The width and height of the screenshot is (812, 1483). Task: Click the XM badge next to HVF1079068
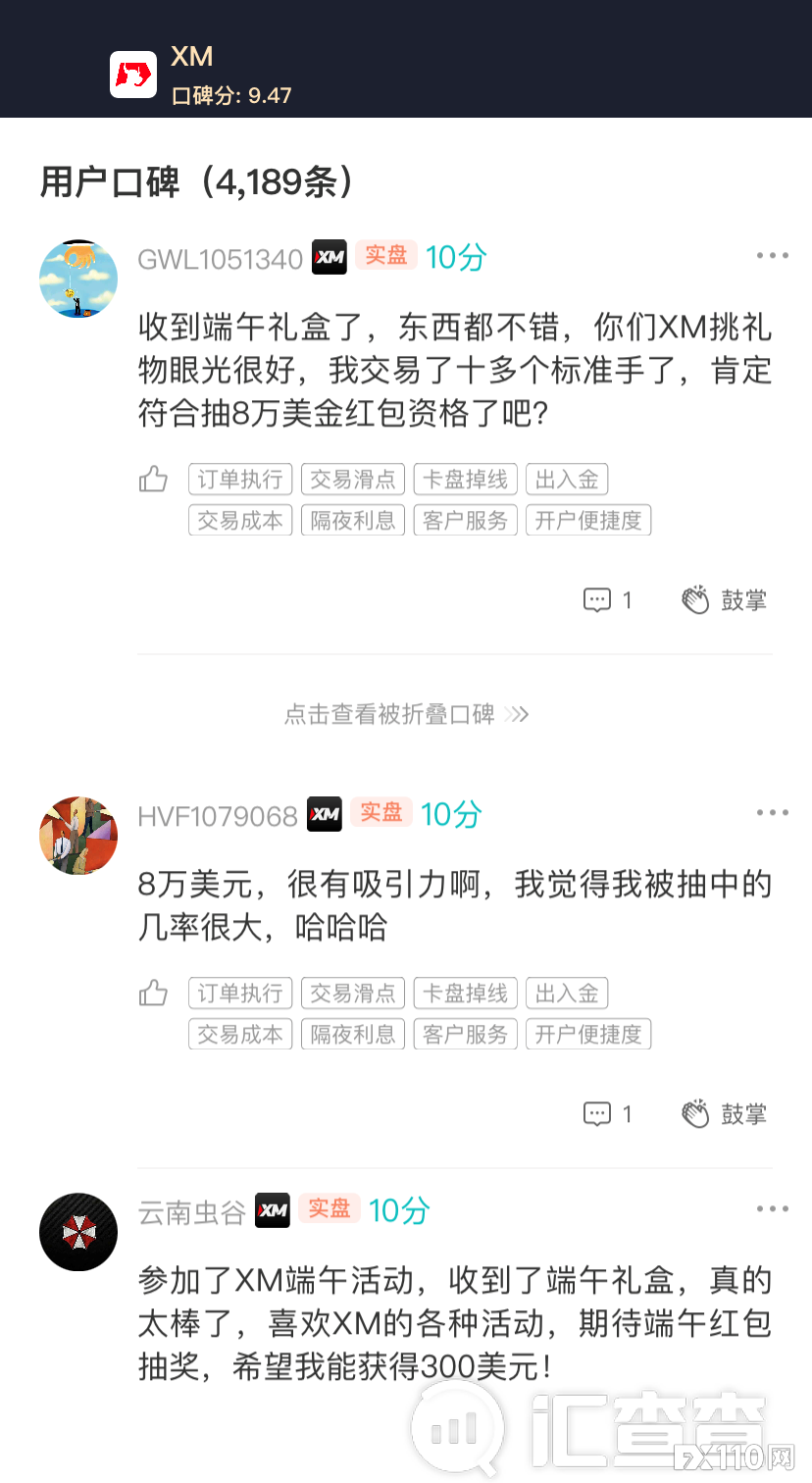325,814
